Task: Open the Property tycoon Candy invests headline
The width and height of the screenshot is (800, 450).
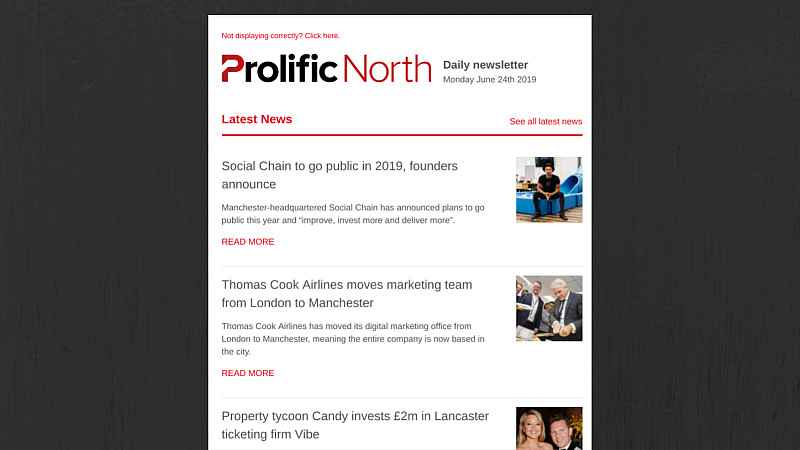Action: coord(355,425)
